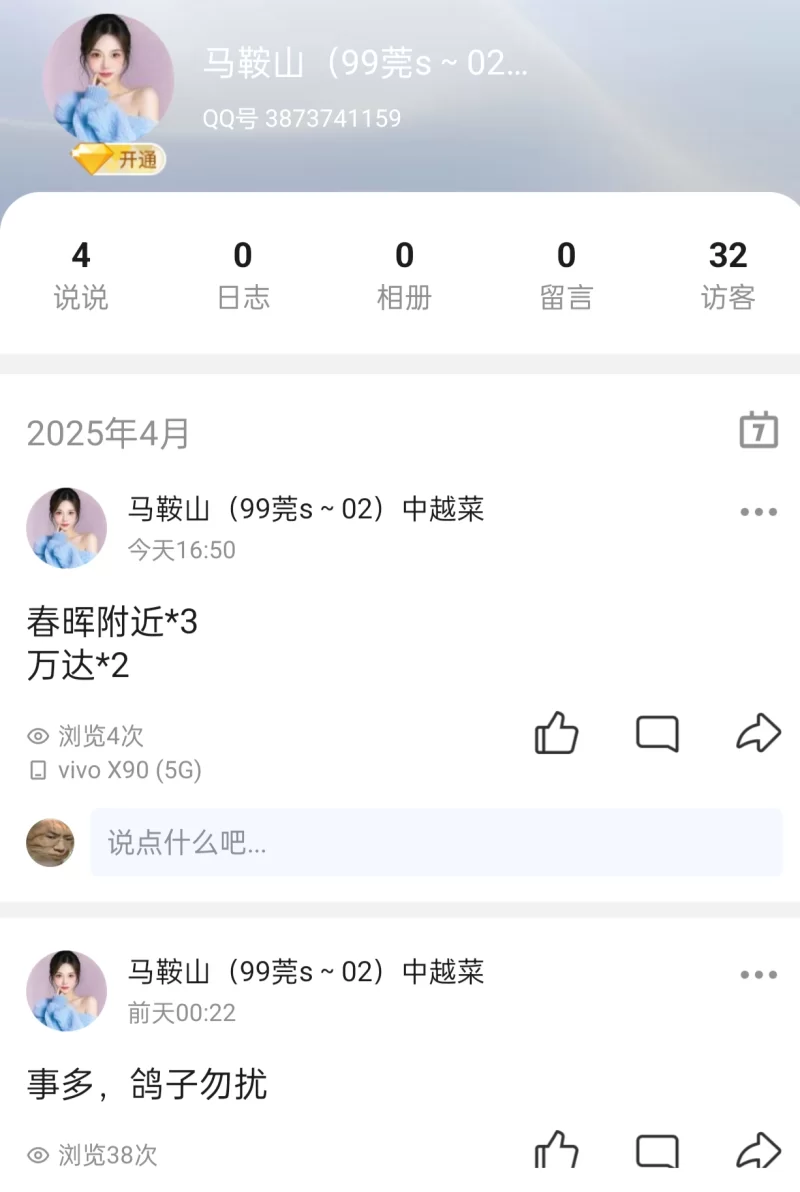The height and width of the screenshot is (1192, 800).
Task: Switch to the 说说 tab
Action: point(80,270)
